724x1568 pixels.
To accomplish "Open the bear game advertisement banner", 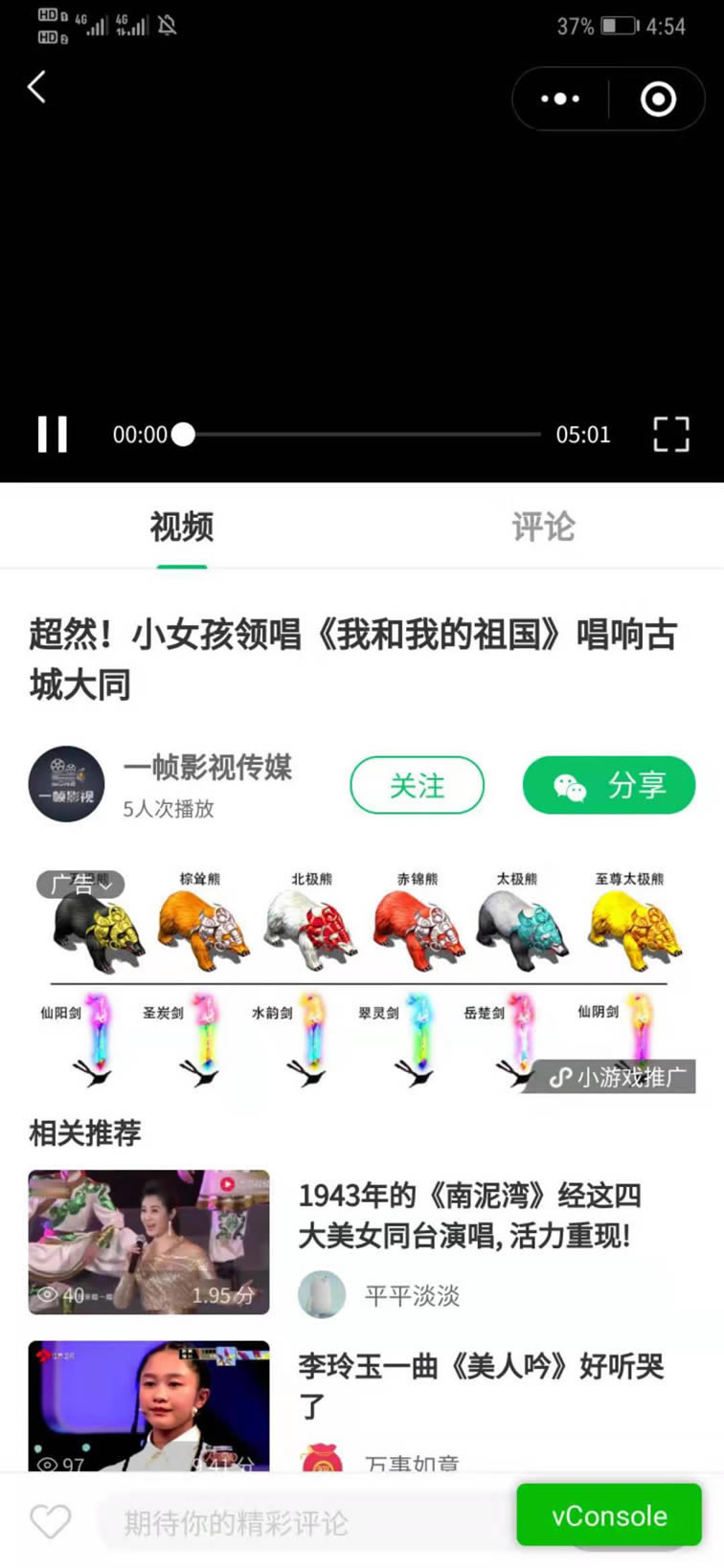I will 362,976.
